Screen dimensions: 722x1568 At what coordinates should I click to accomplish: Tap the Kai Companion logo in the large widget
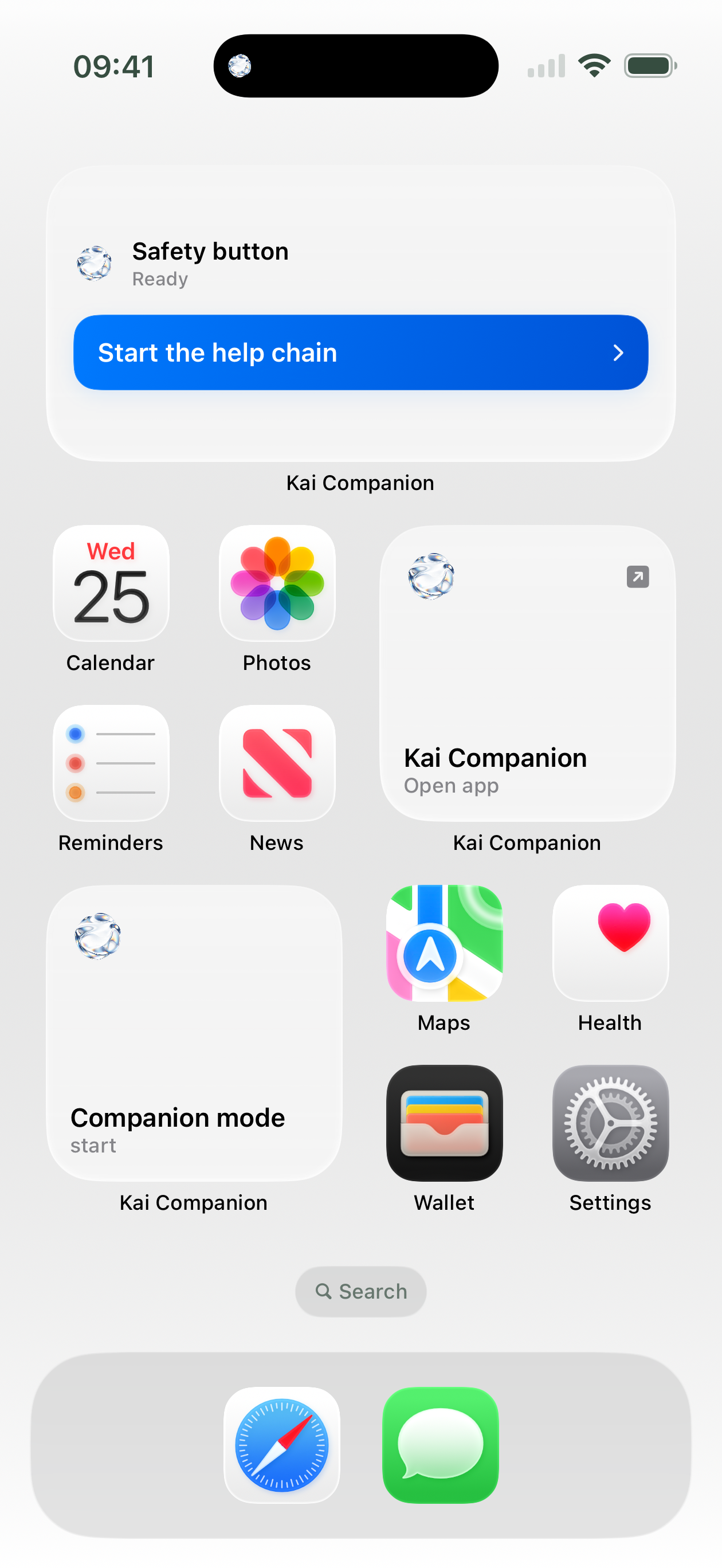(432, 577)
